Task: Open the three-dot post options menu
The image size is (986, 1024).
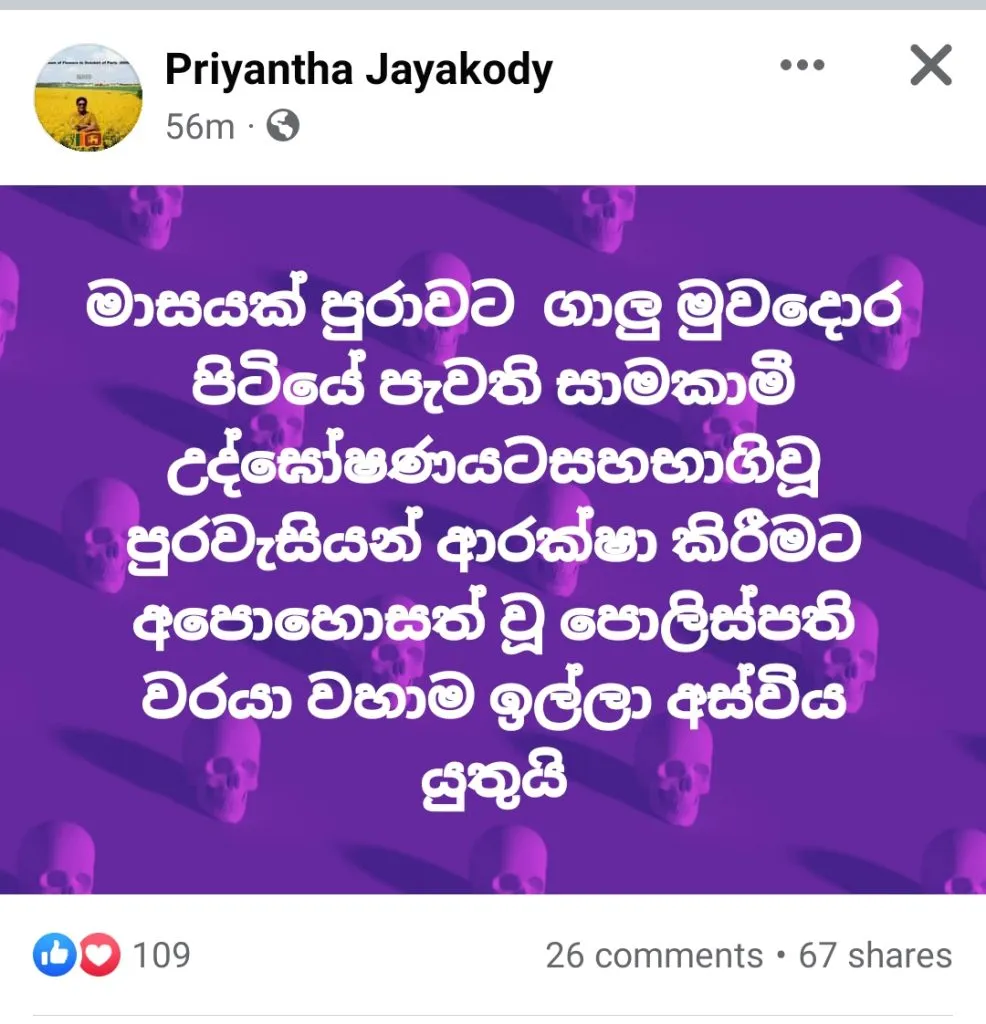Action: point(801,67)
